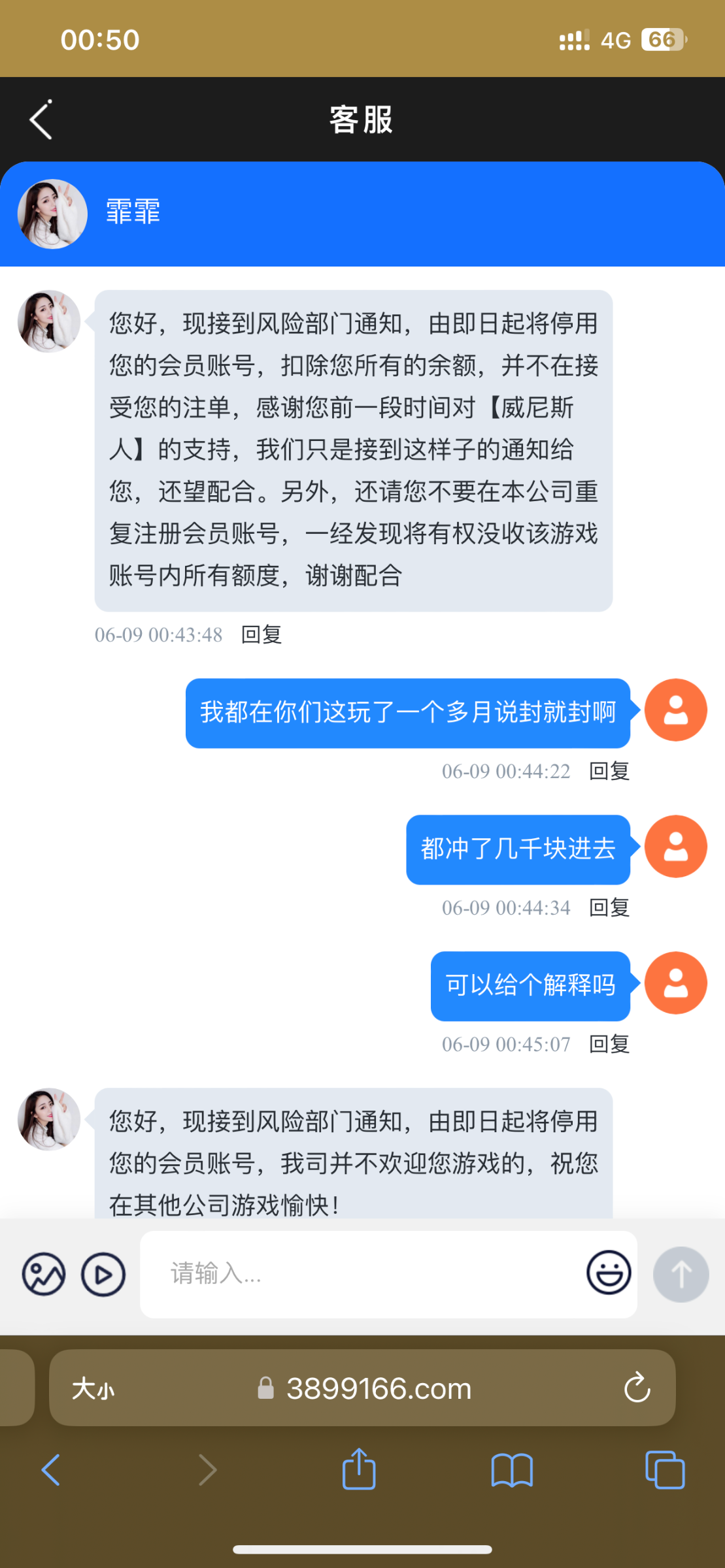This screenshot has height=1568, width=725.
Task: Tap the 3899166.com address bar
Action: 378,1388
